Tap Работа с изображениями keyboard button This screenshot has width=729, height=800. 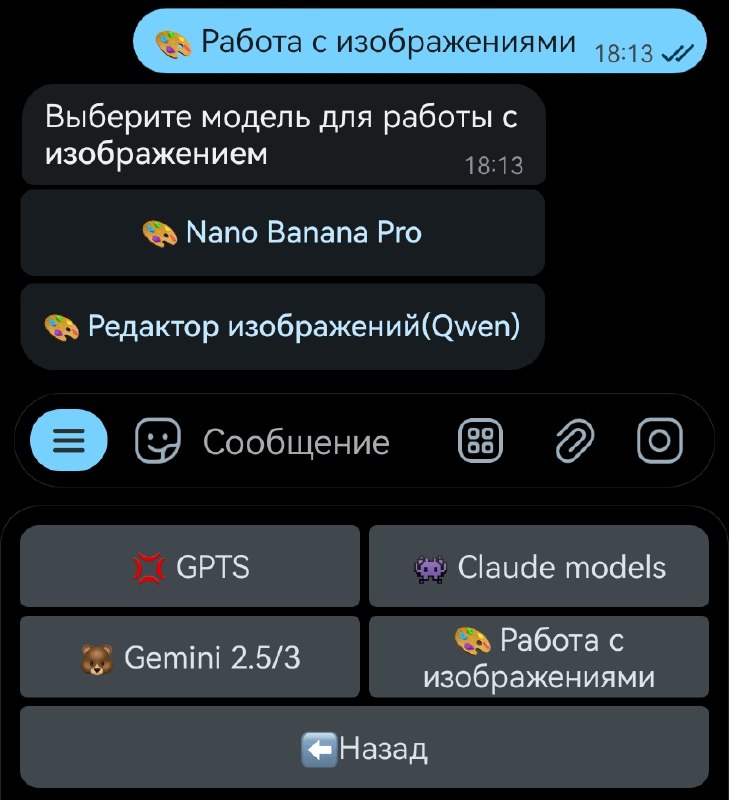(x=539, y=657)
